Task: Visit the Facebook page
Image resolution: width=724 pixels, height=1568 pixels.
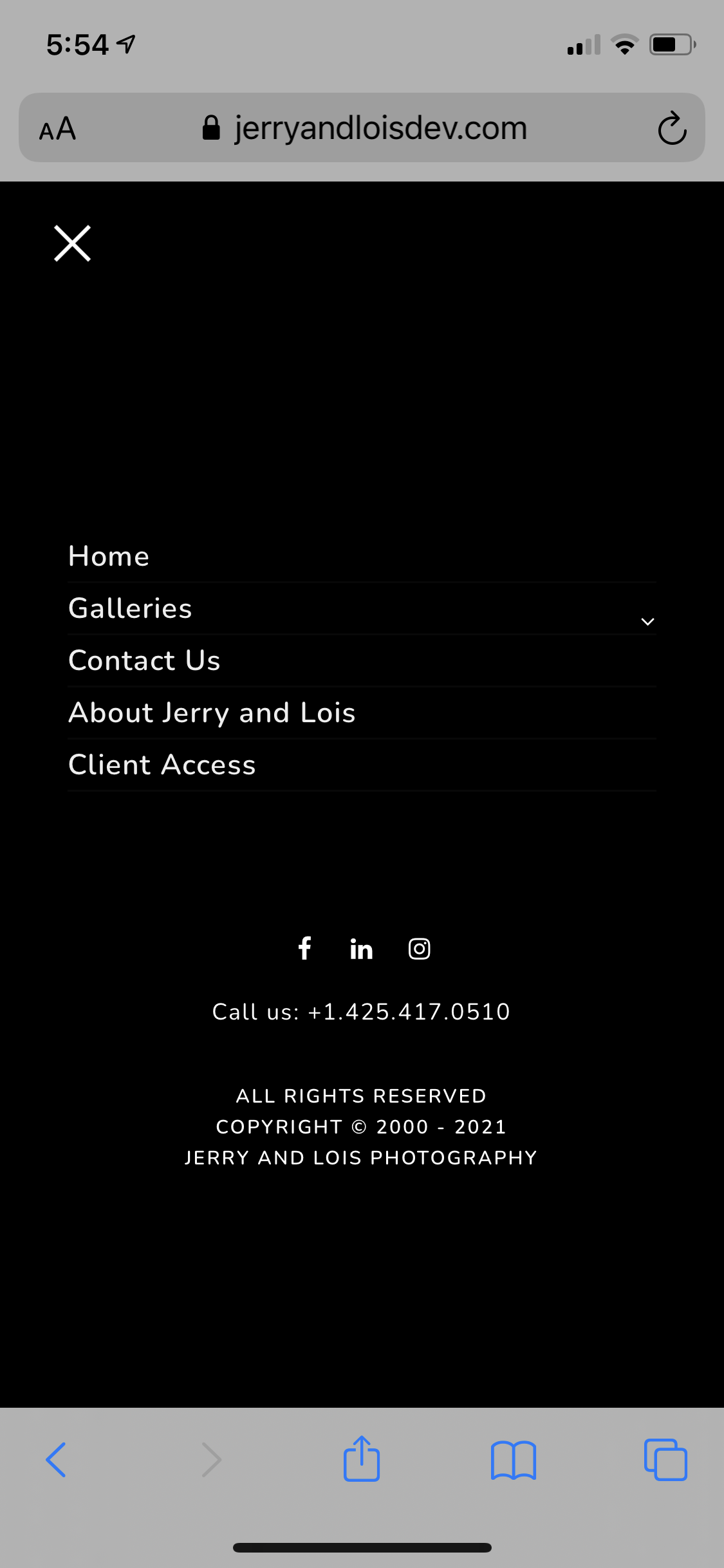Action: (x=305, y=948)
